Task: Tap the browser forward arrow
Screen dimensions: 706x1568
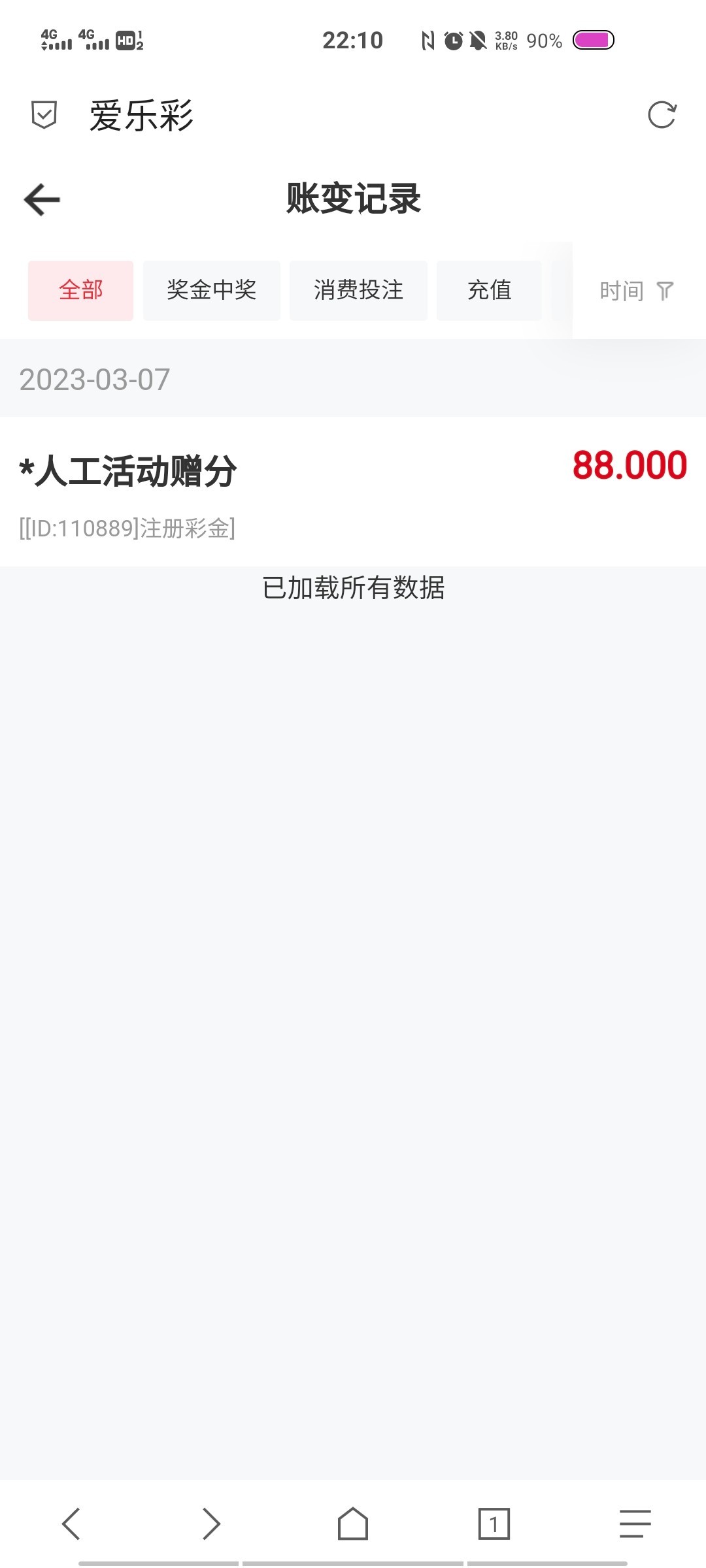Action: (x=211, y=1524)
